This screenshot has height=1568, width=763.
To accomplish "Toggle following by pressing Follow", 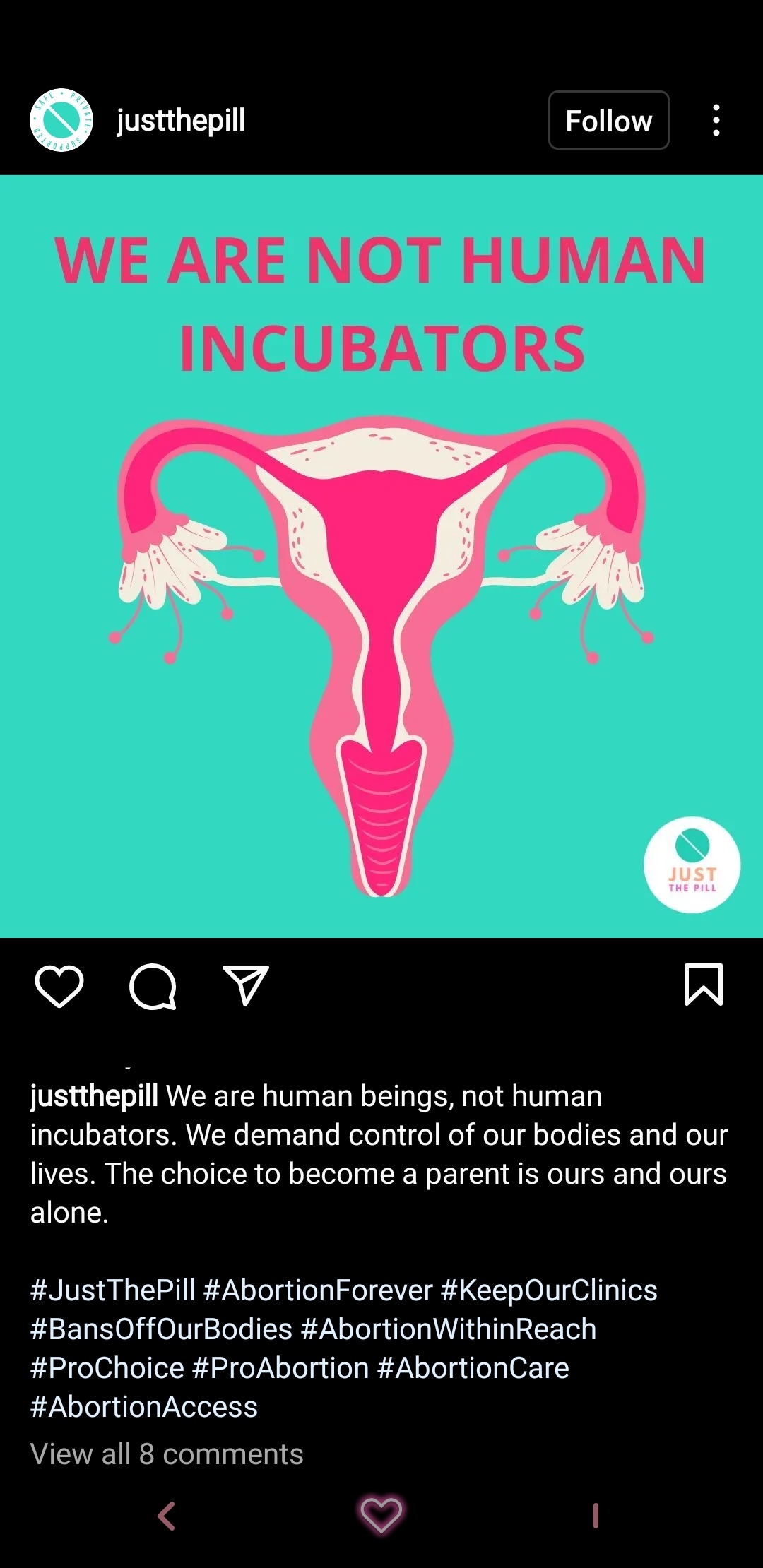I will [x=608, y=120].
